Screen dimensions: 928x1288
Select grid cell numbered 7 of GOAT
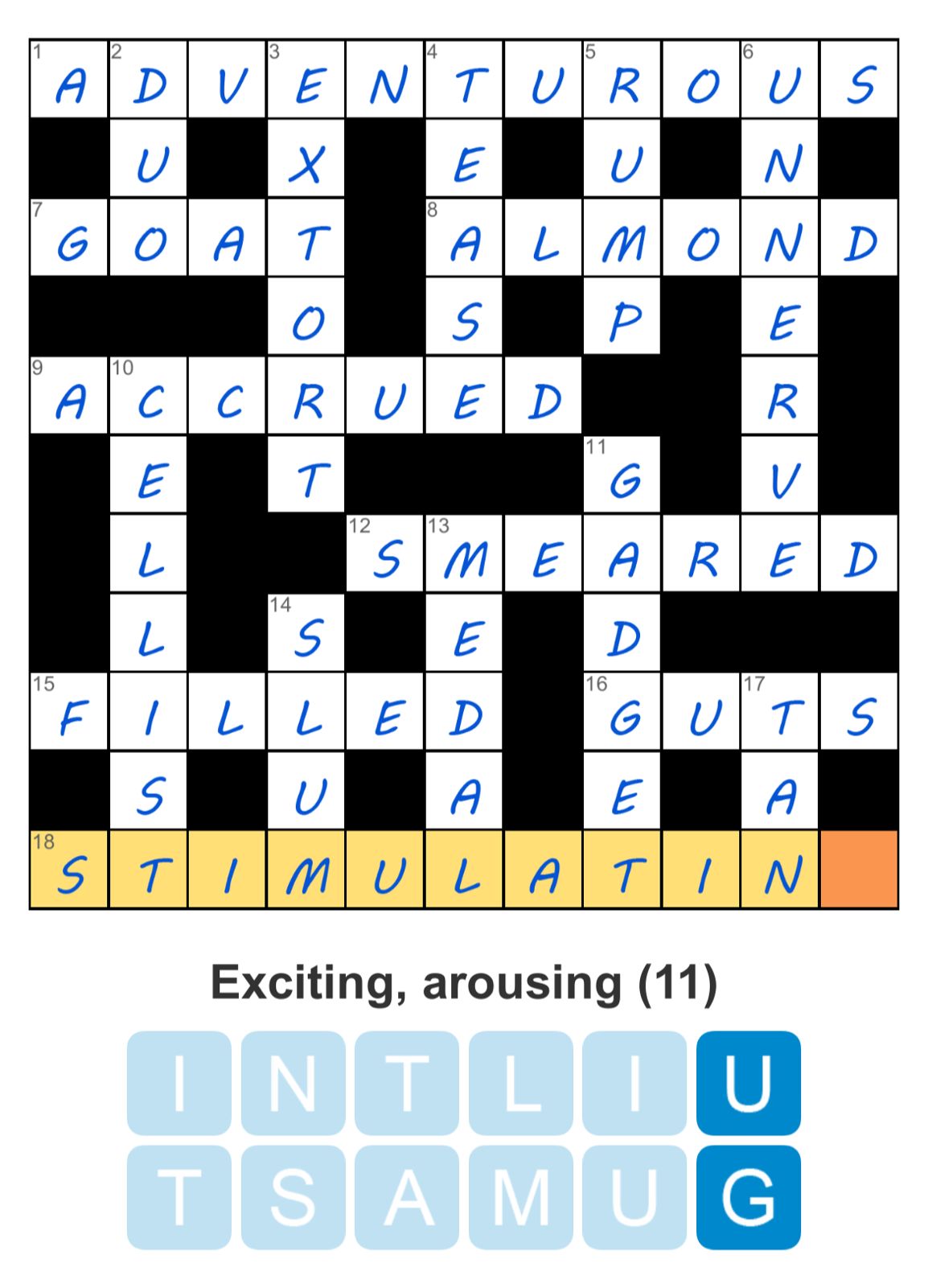point(69,237)
